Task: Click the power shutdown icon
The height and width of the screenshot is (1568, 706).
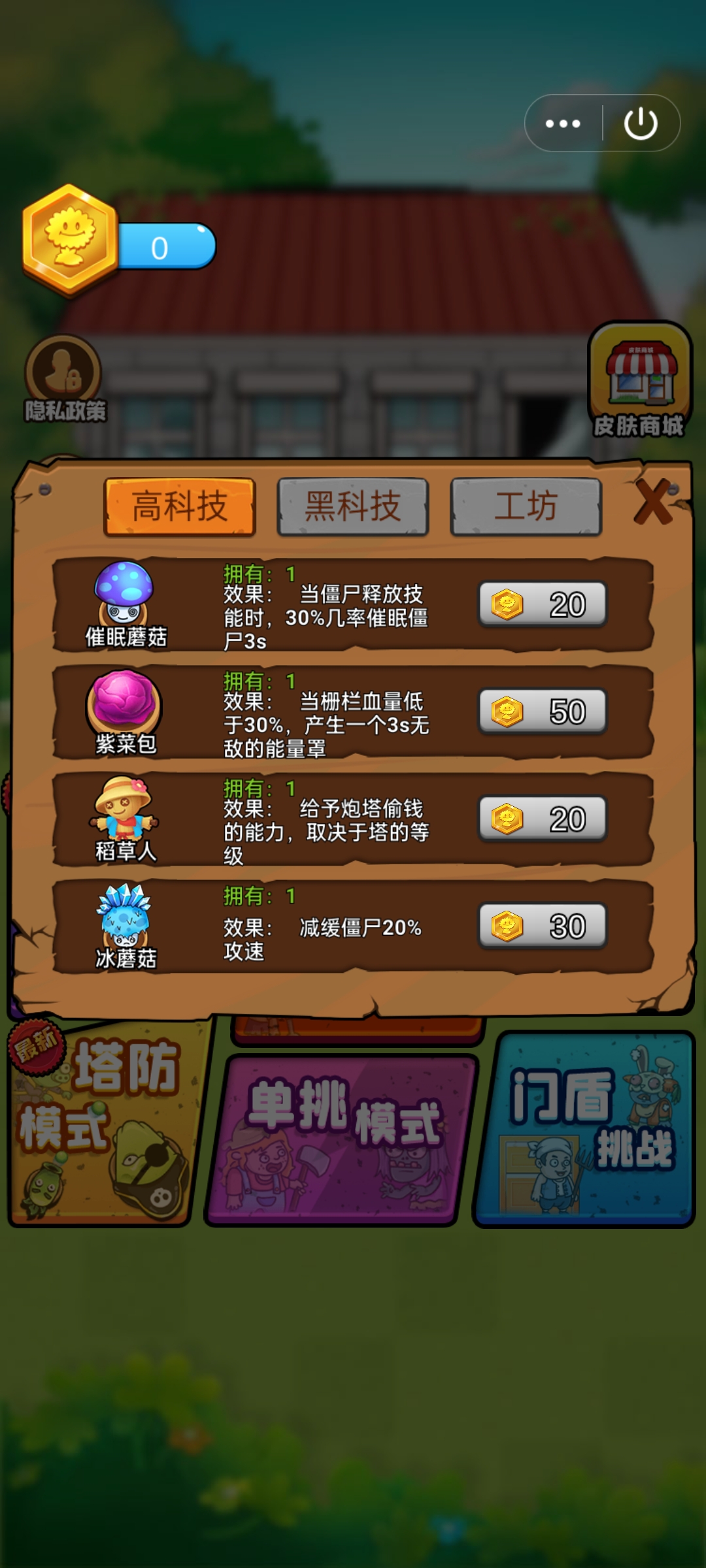Action: coord(641,123)
